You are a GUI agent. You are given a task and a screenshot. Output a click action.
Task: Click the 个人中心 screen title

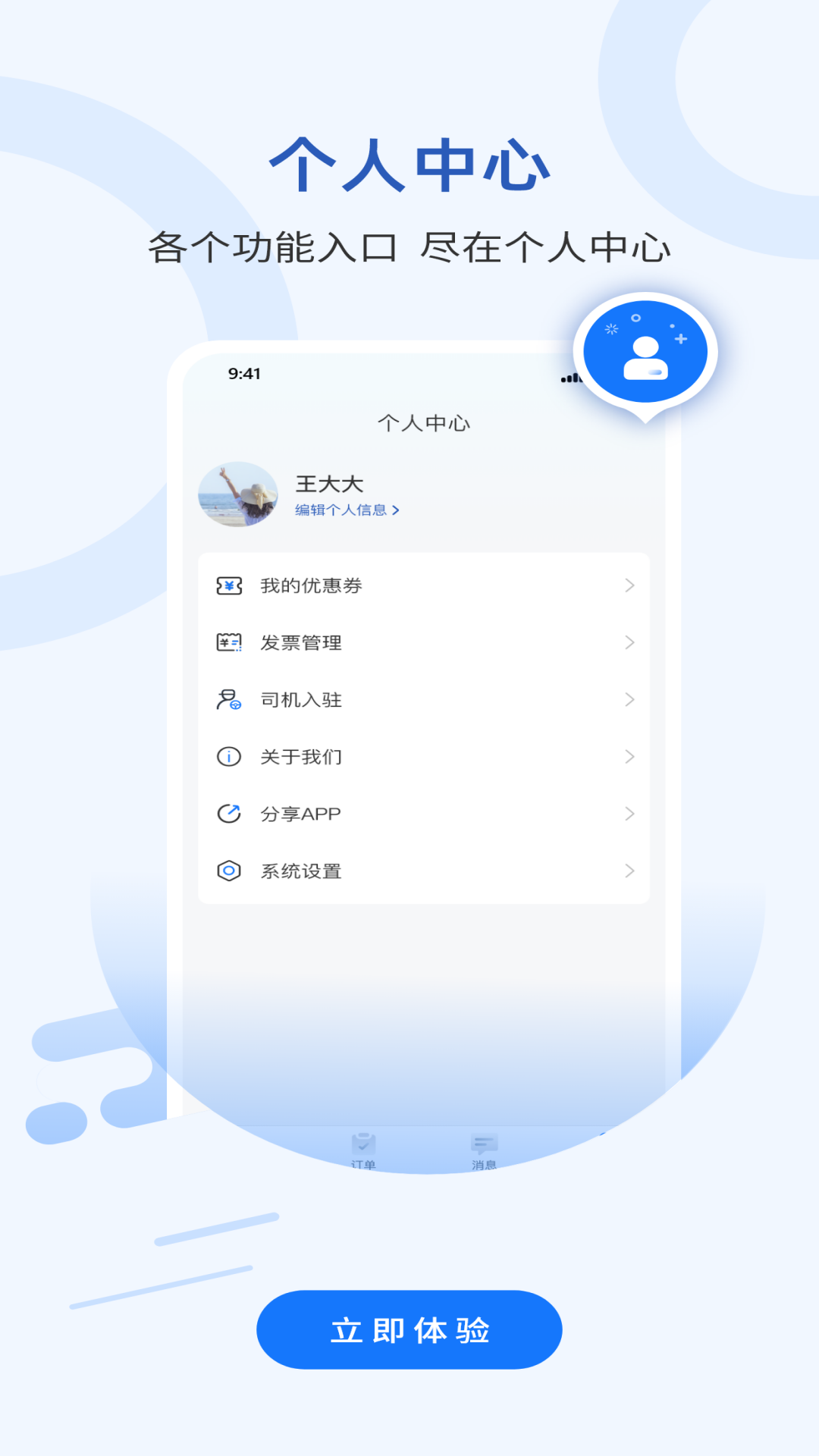tap(424, 424)
